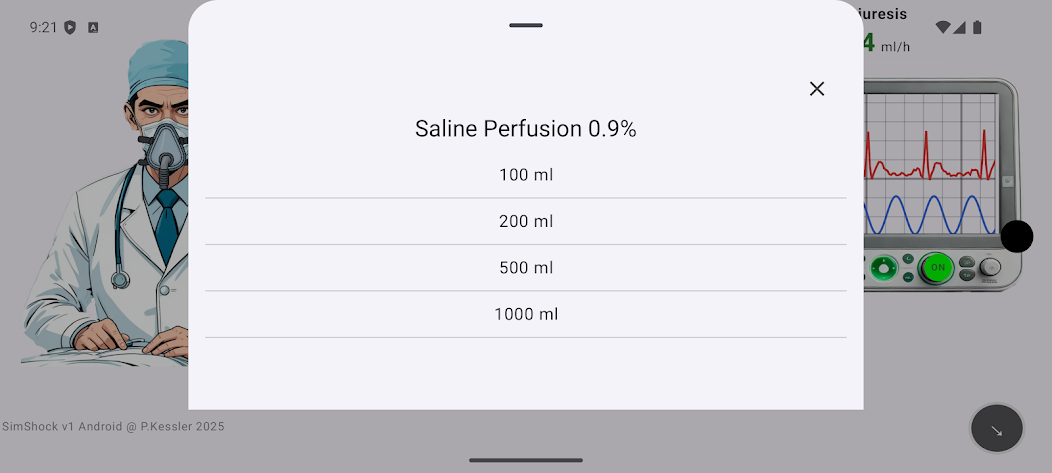Select the 100 ml saline option
The width and height of the screenshot is (1052, 473).
(526, 175)
